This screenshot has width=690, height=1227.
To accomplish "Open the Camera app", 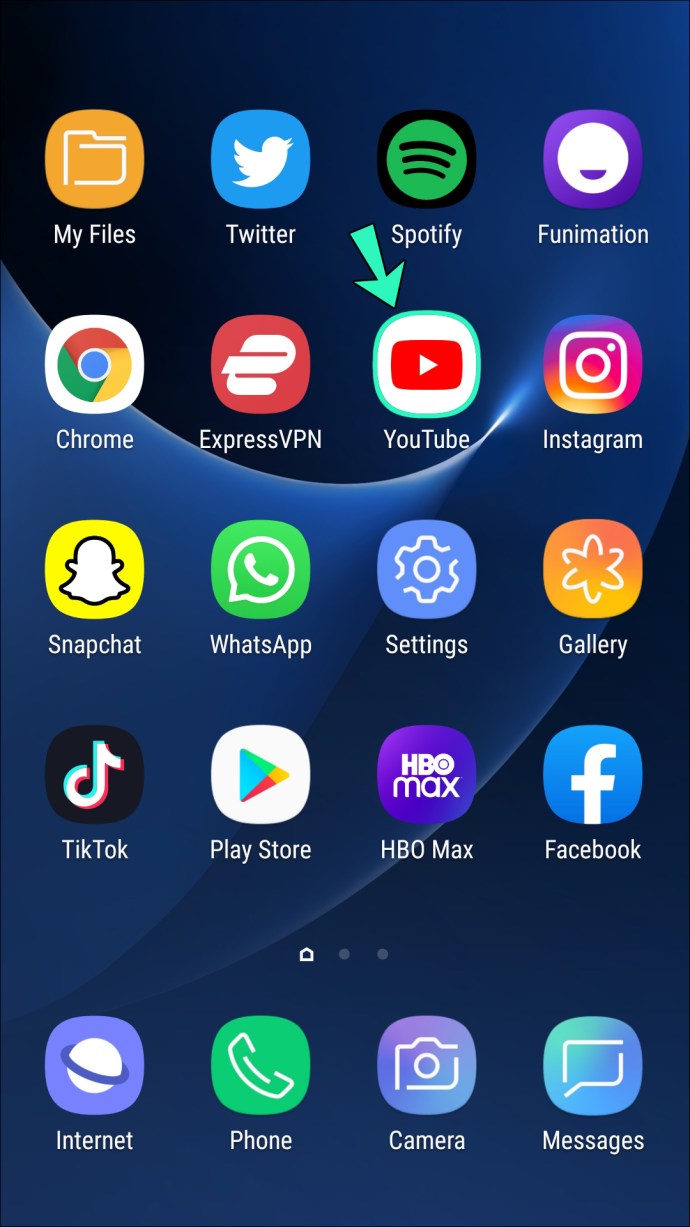I will click(x=426, y=1065).
